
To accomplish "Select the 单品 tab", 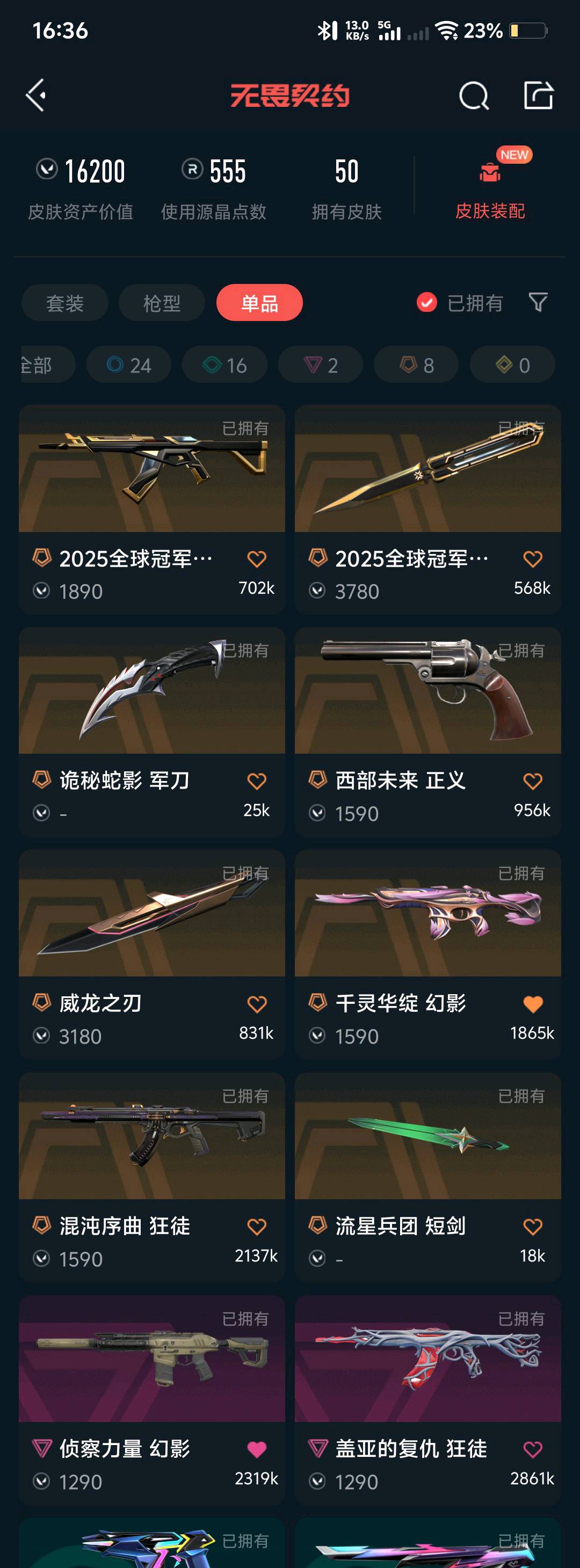I will [259, 303].
